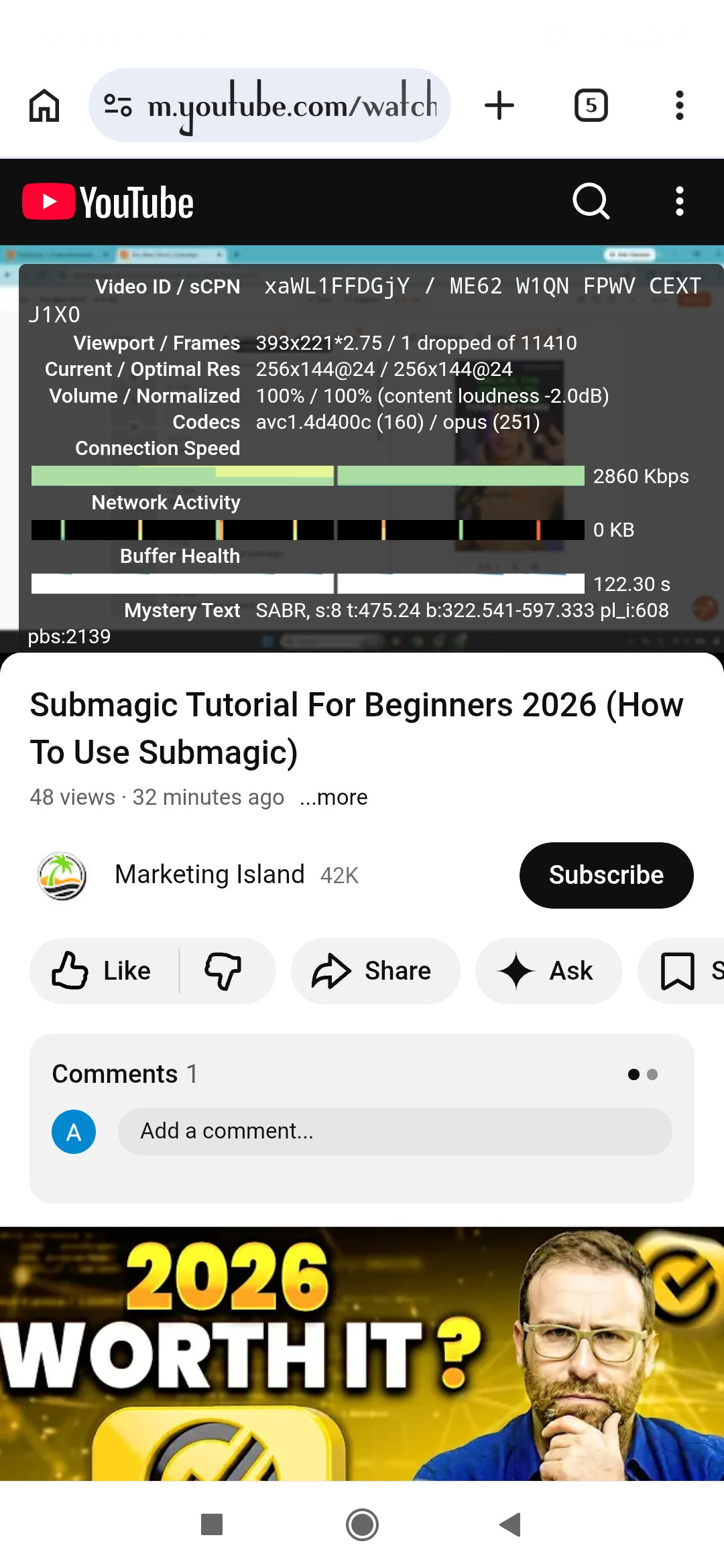The height and width of the screenshot is (1568, 724).
Task: Open YouTube search
Action: [591, 201]
